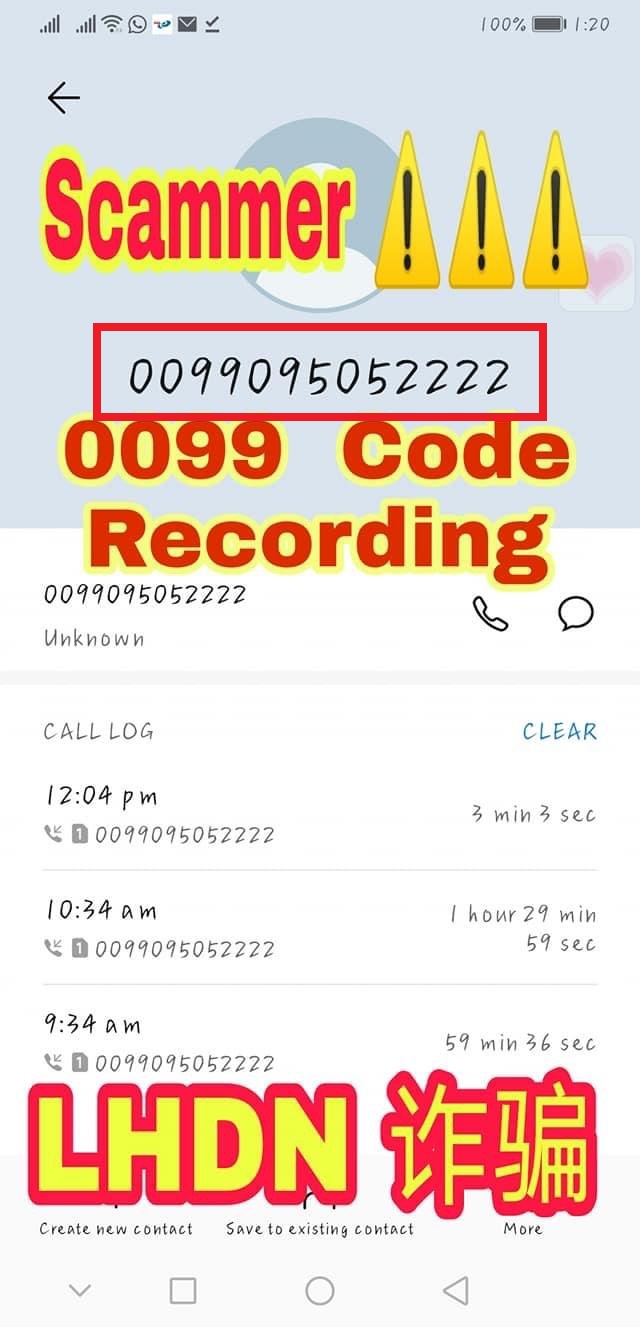The width and height of the screenshot is (640, 1327).
Task: Go back using the top arrow
Action: click(x=63, y=97)
